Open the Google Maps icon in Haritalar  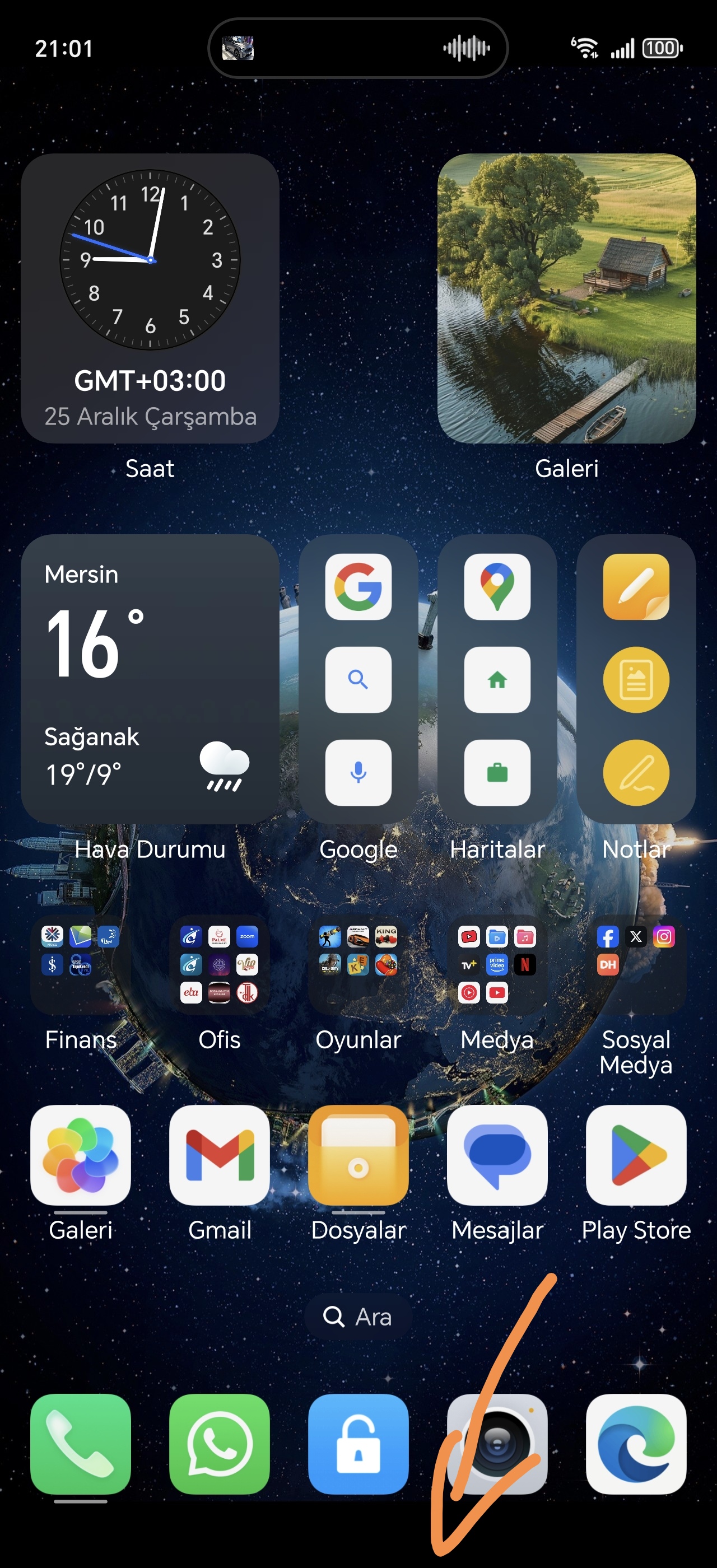[x=497, y=587]
